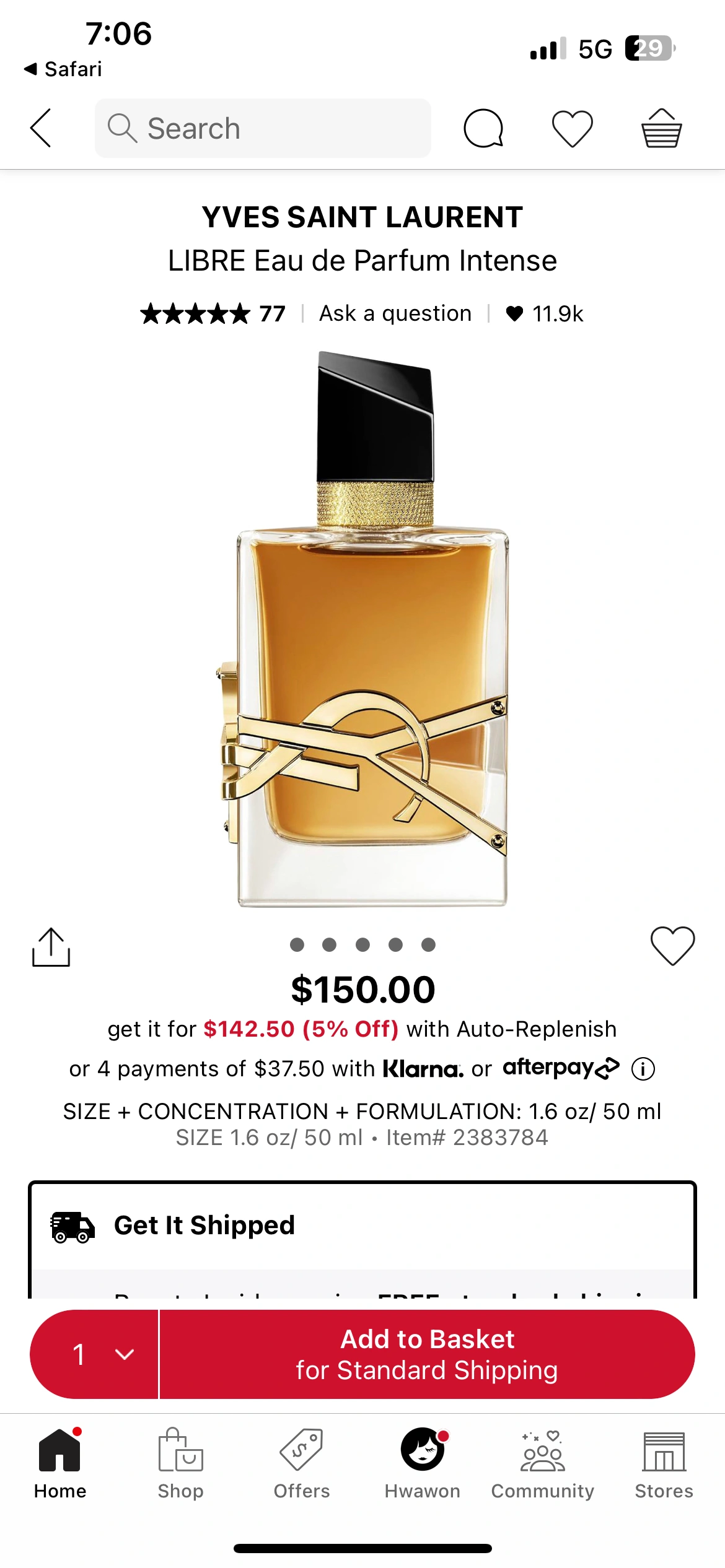Image resolution: width=725 pixels, height=1568 pixels.
Task: Return to Safari via the status-bar link
Action: tap(63, 69)
